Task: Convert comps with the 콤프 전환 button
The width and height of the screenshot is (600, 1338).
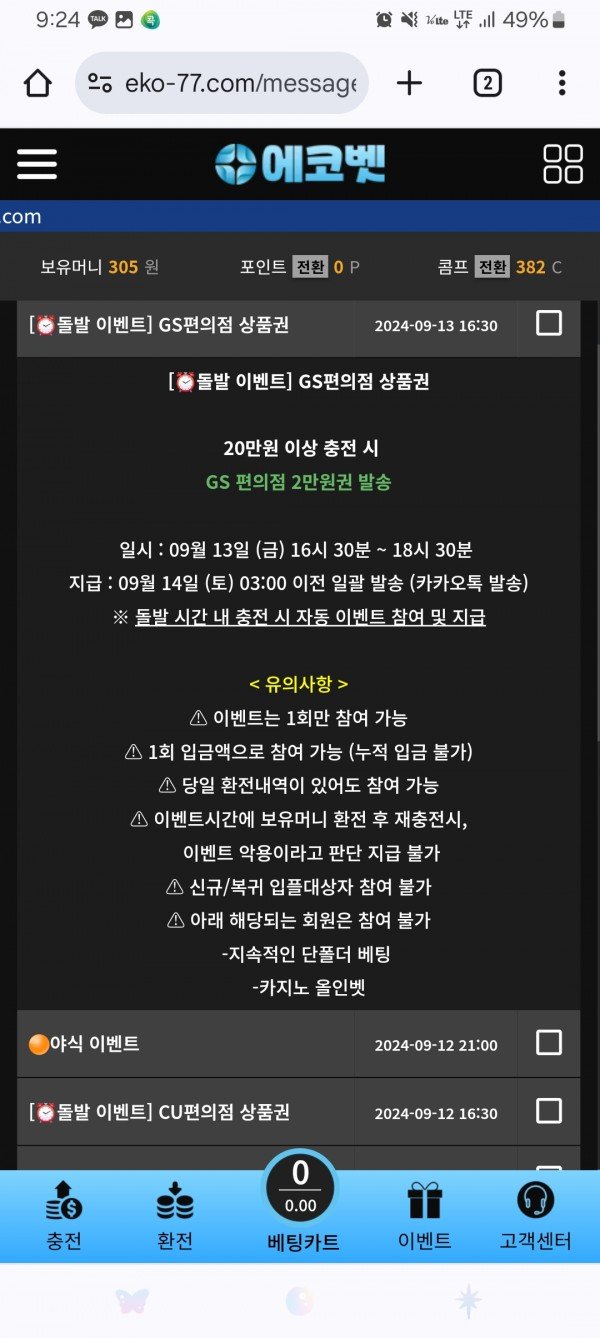Action: [491, 267]
